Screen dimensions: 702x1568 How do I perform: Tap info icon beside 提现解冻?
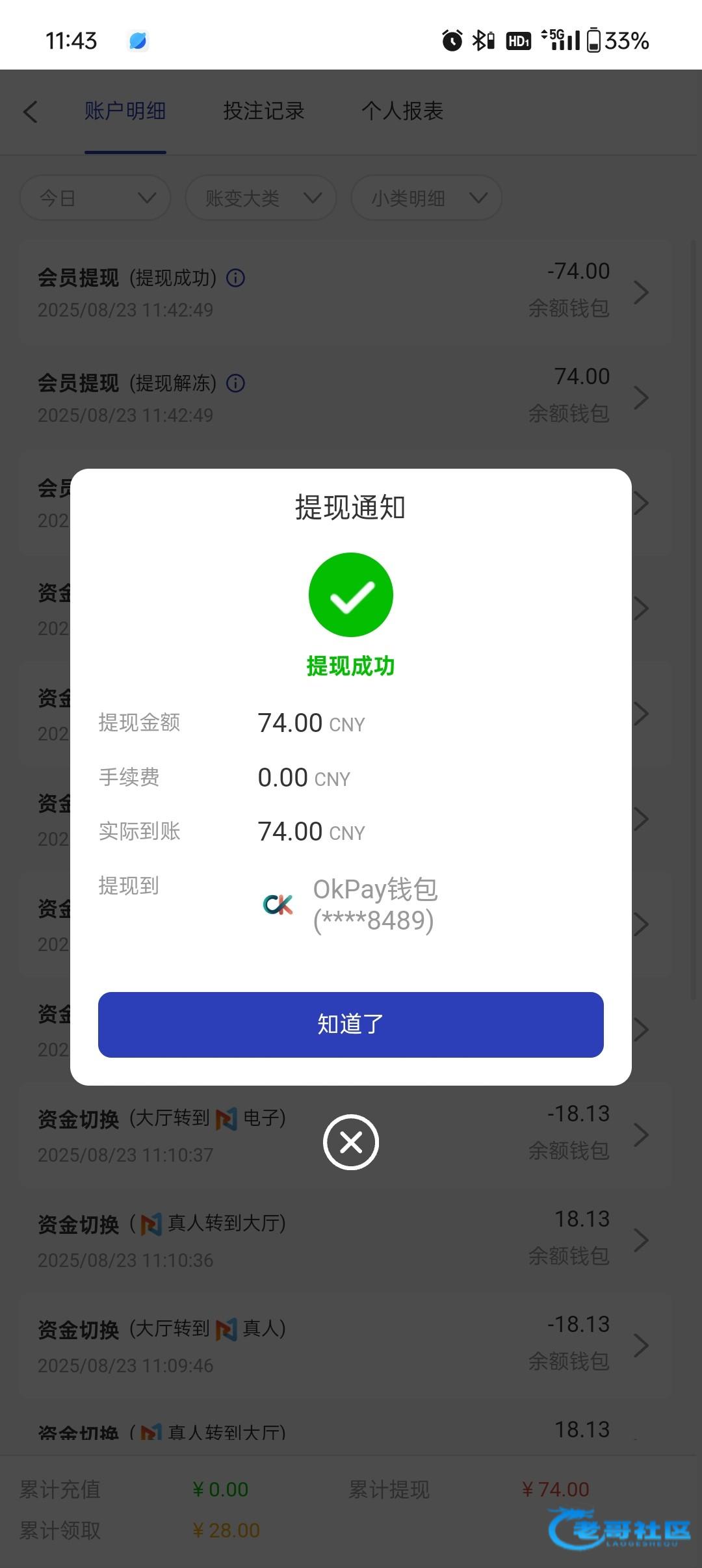(x=235, y=384)
